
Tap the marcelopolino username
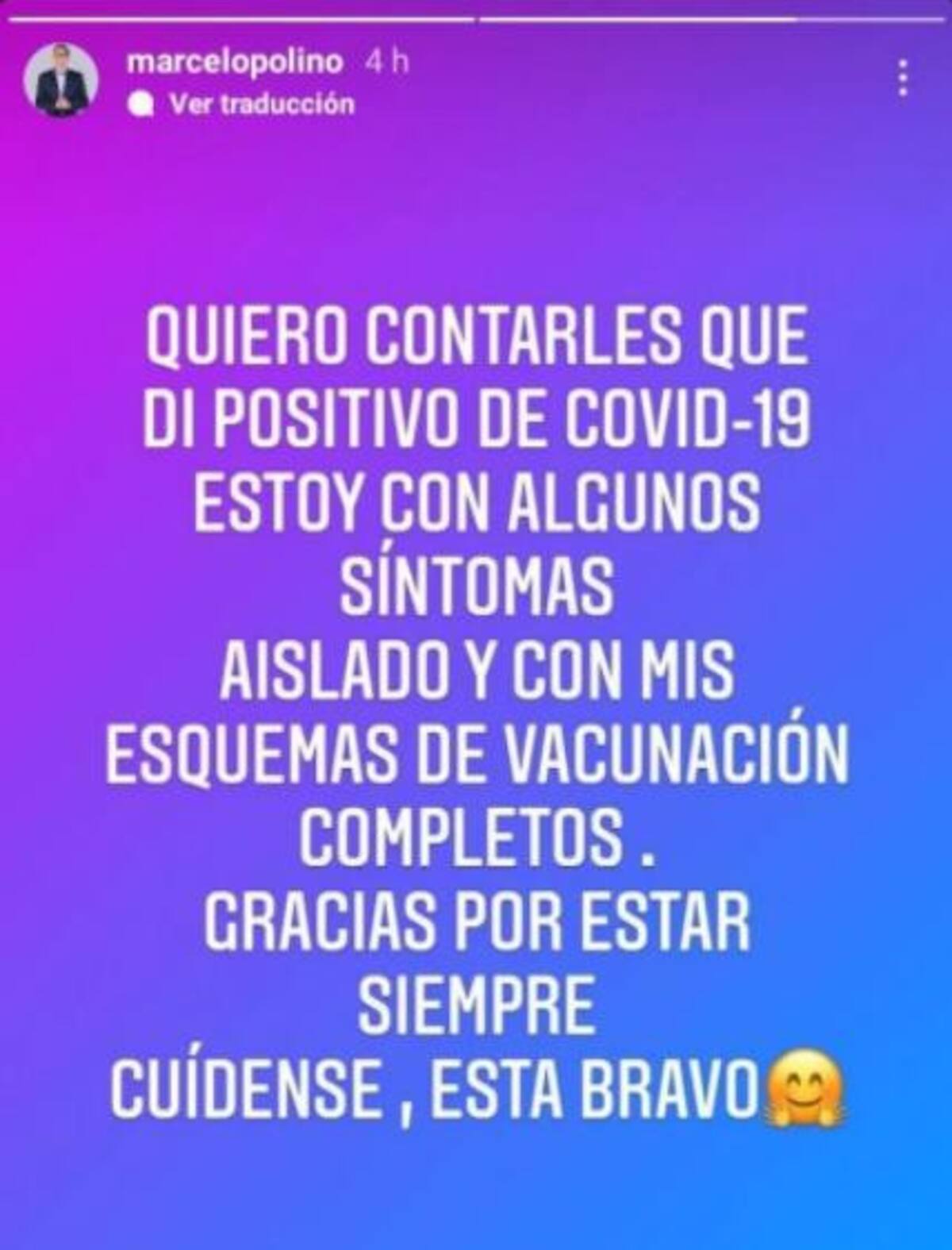(235, 62)
